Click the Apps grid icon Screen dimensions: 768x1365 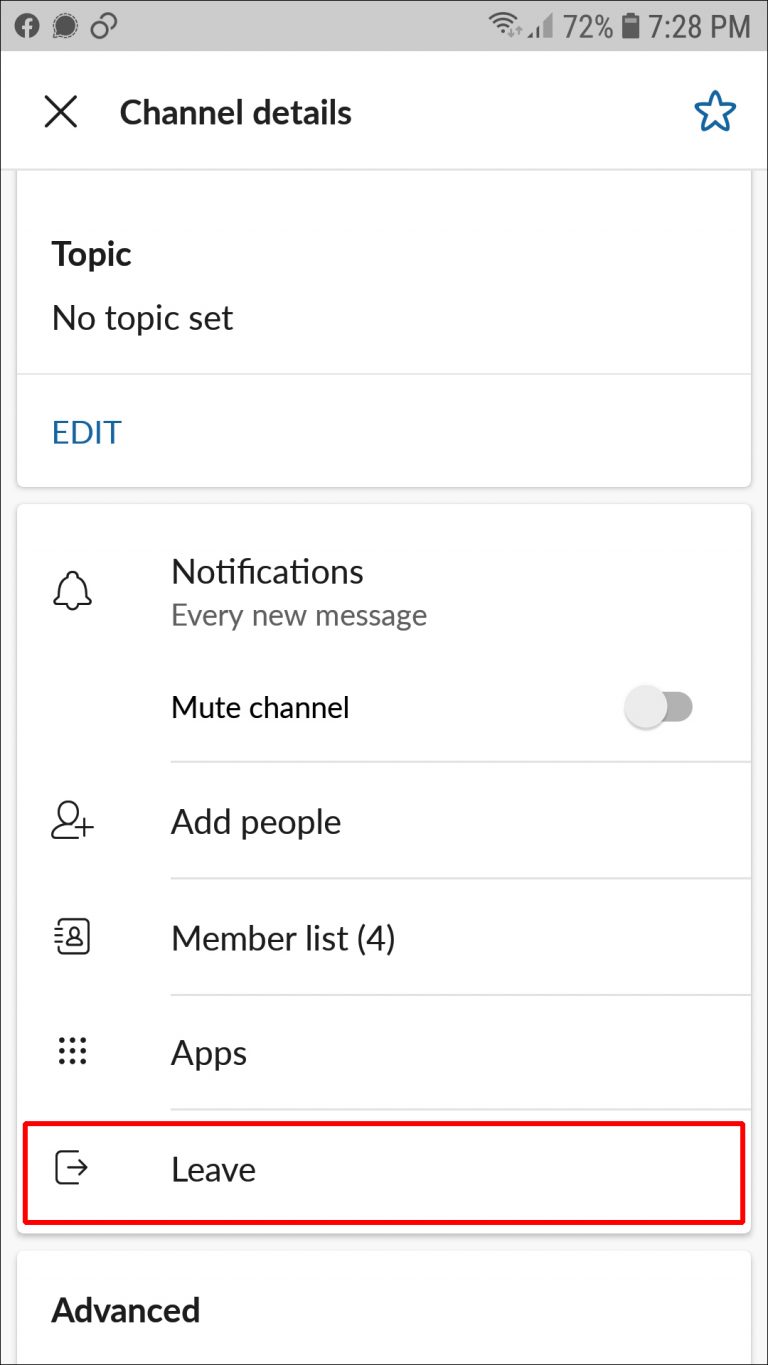point(71,1052)
